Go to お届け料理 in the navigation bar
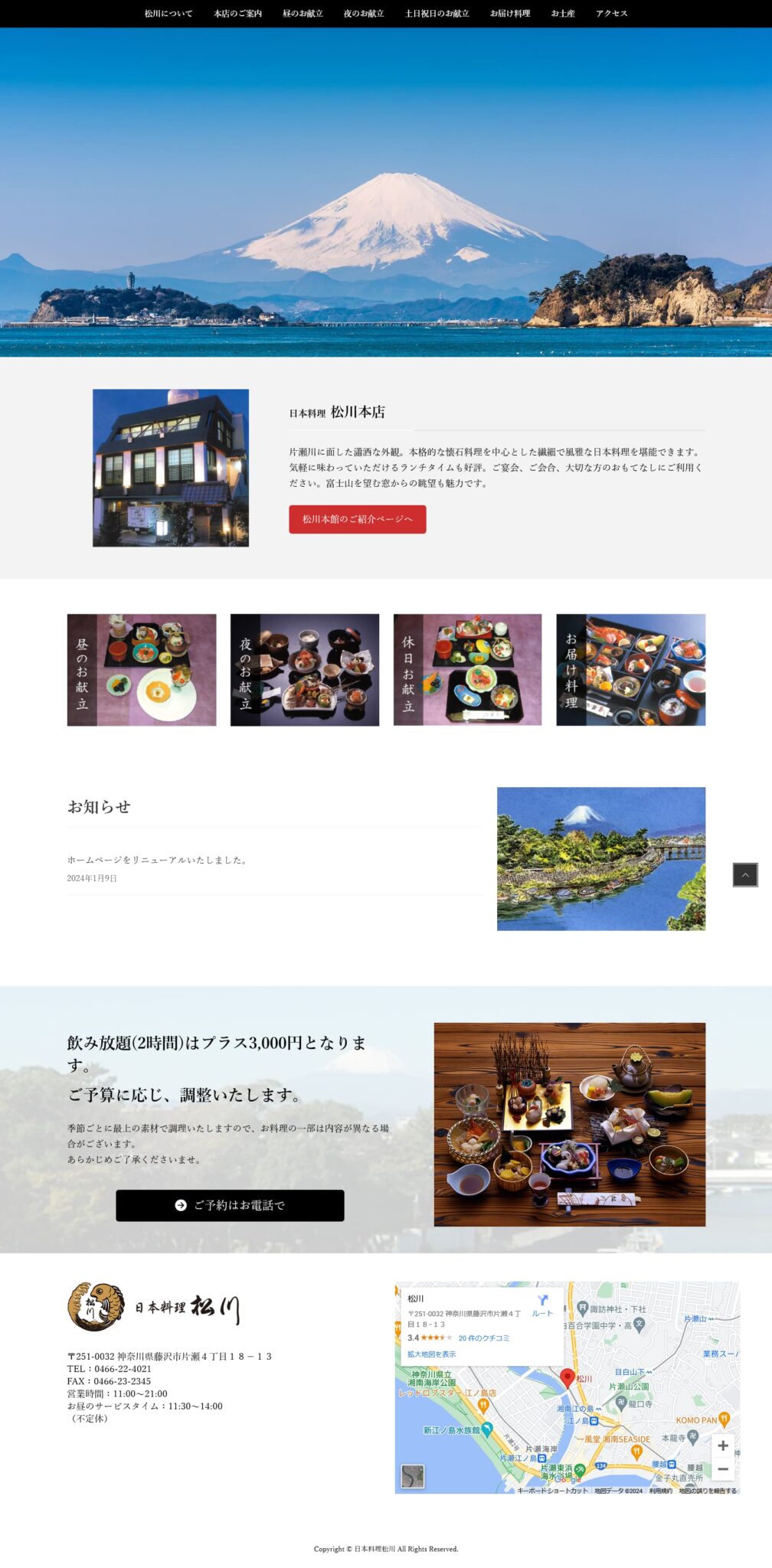Viewport: 772px width, 1568px height. [x=510, y=13]
